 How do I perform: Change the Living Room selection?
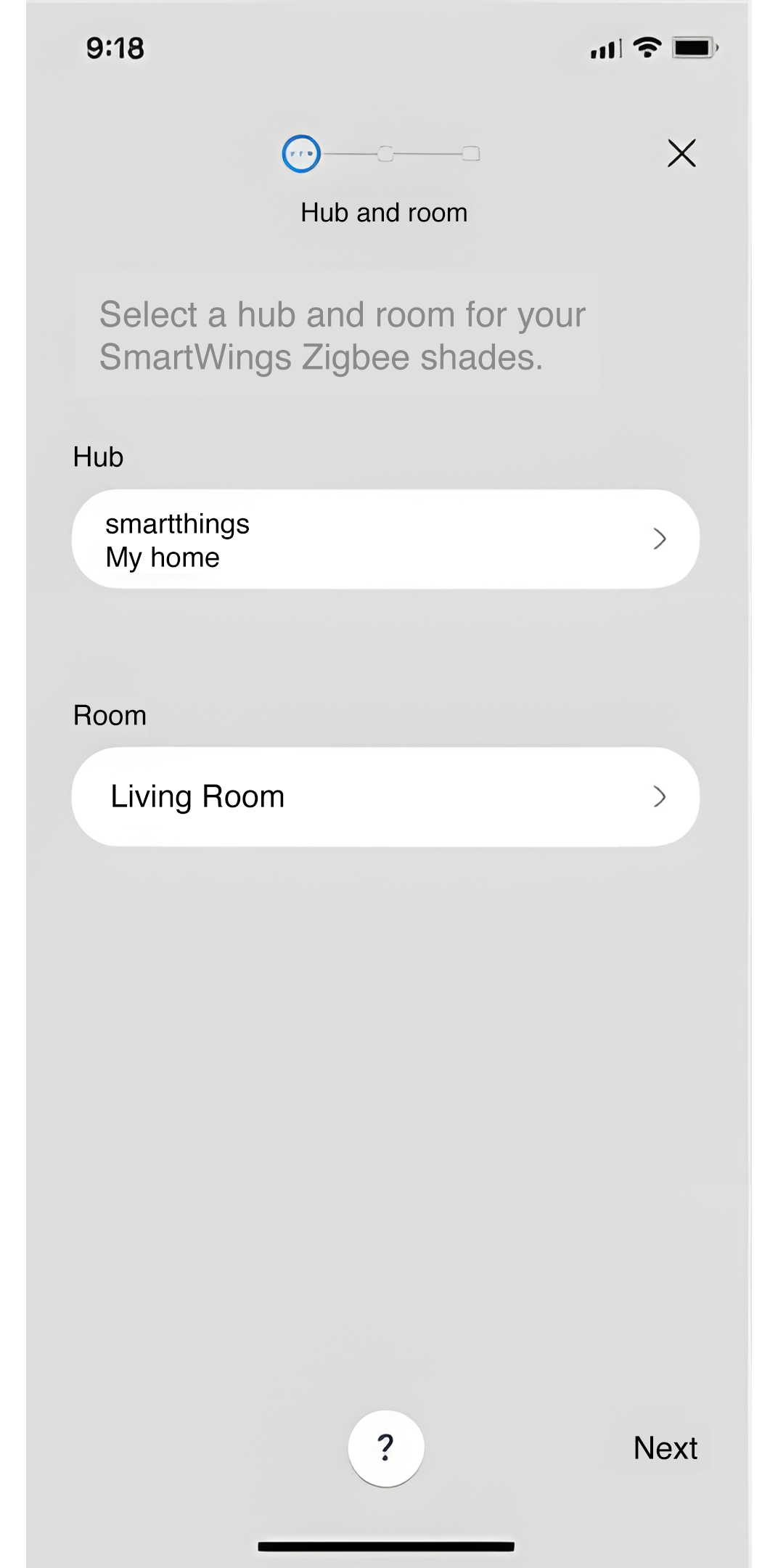click(x=385, y=797)
